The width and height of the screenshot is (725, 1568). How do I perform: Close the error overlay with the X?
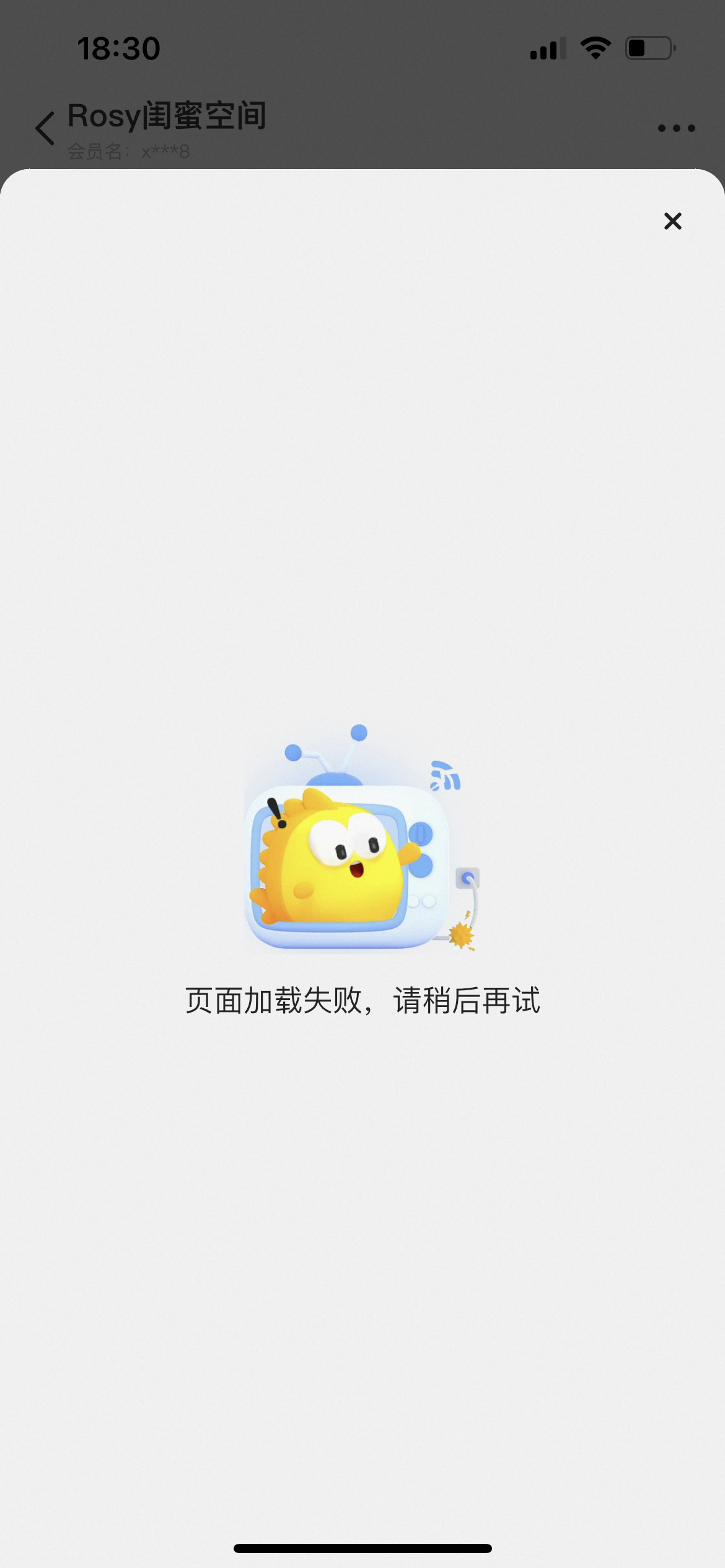pos(672,220)
